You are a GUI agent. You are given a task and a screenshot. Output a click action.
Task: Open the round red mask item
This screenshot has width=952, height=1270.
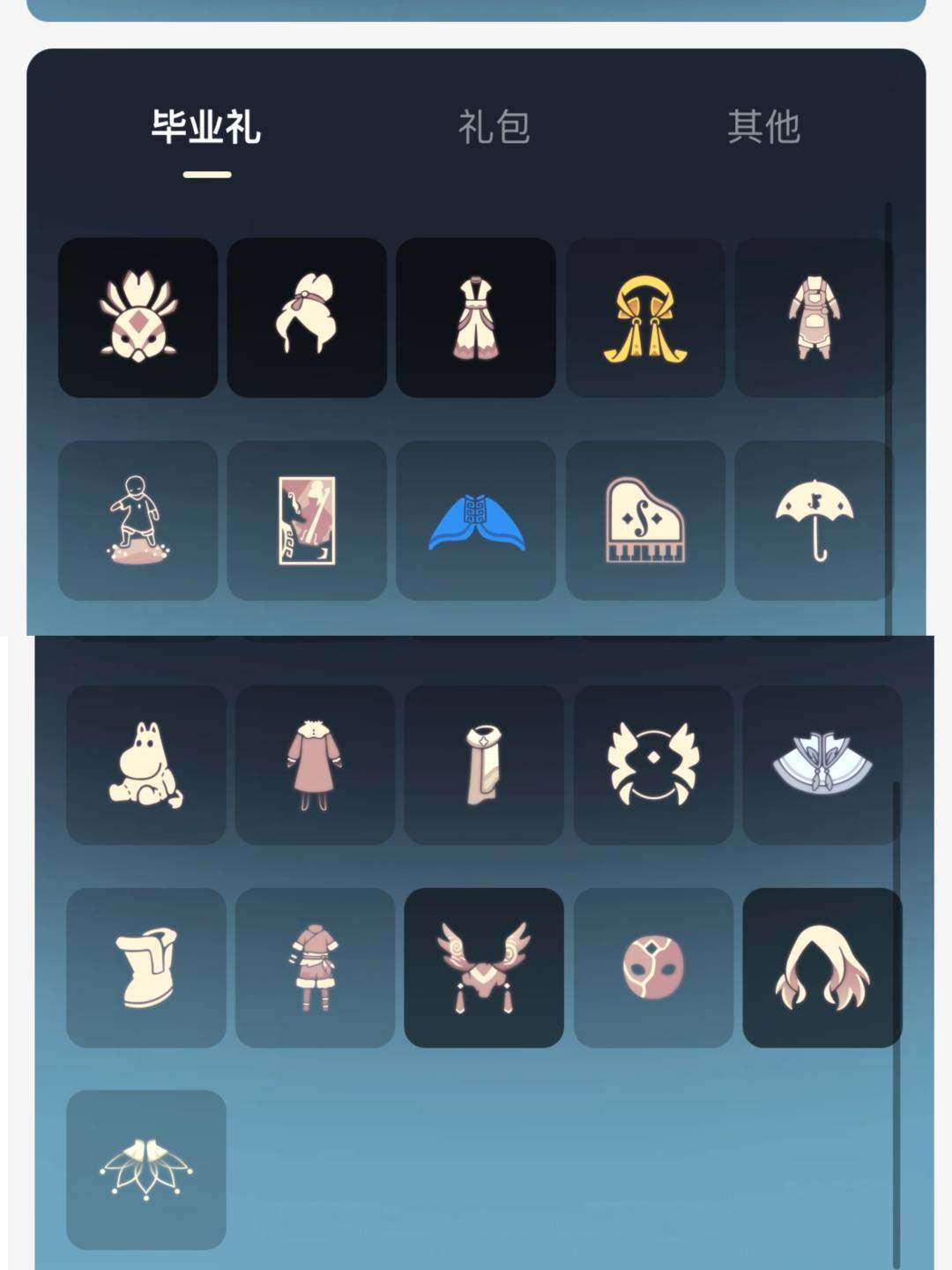[653, 967]
